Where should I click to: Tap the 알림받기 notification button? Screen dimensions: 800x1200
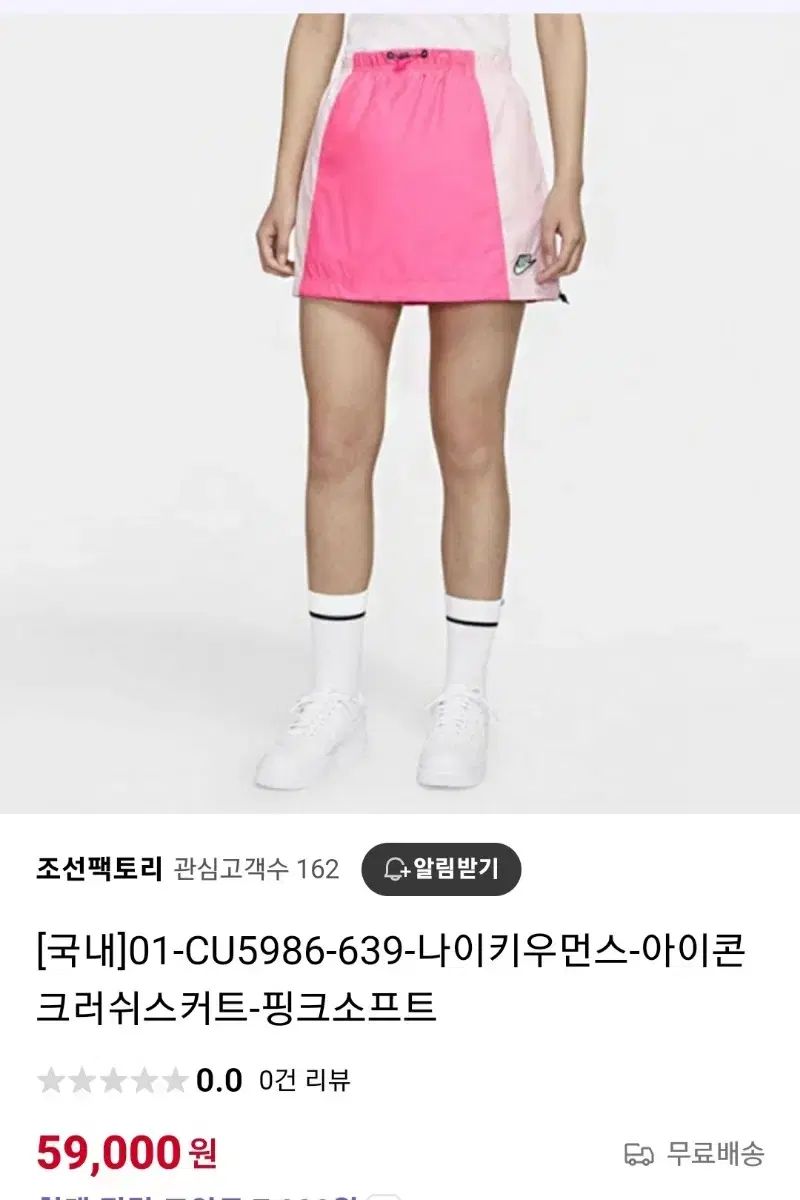(x=441, y=868)
